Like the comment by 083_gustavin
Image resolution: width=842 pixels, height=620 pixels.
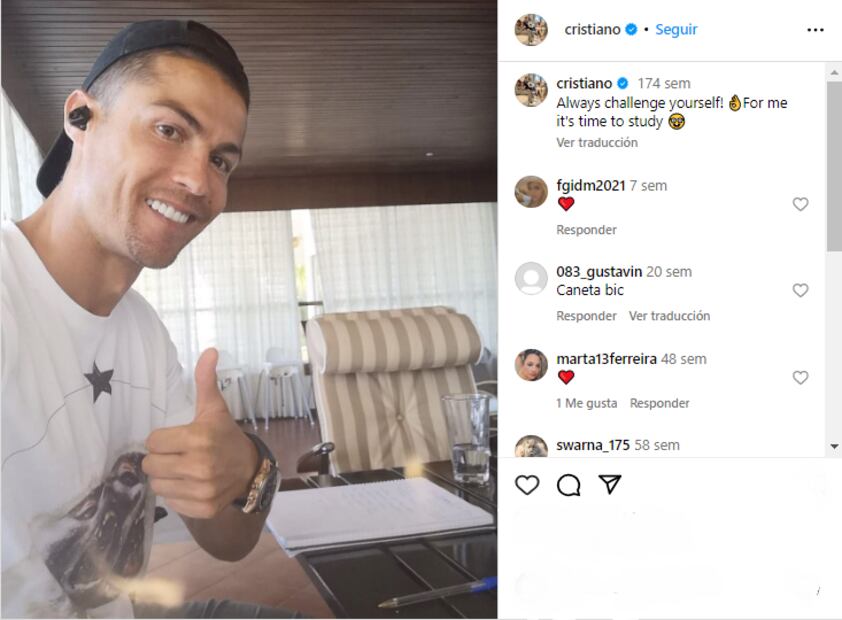(800, 290)
